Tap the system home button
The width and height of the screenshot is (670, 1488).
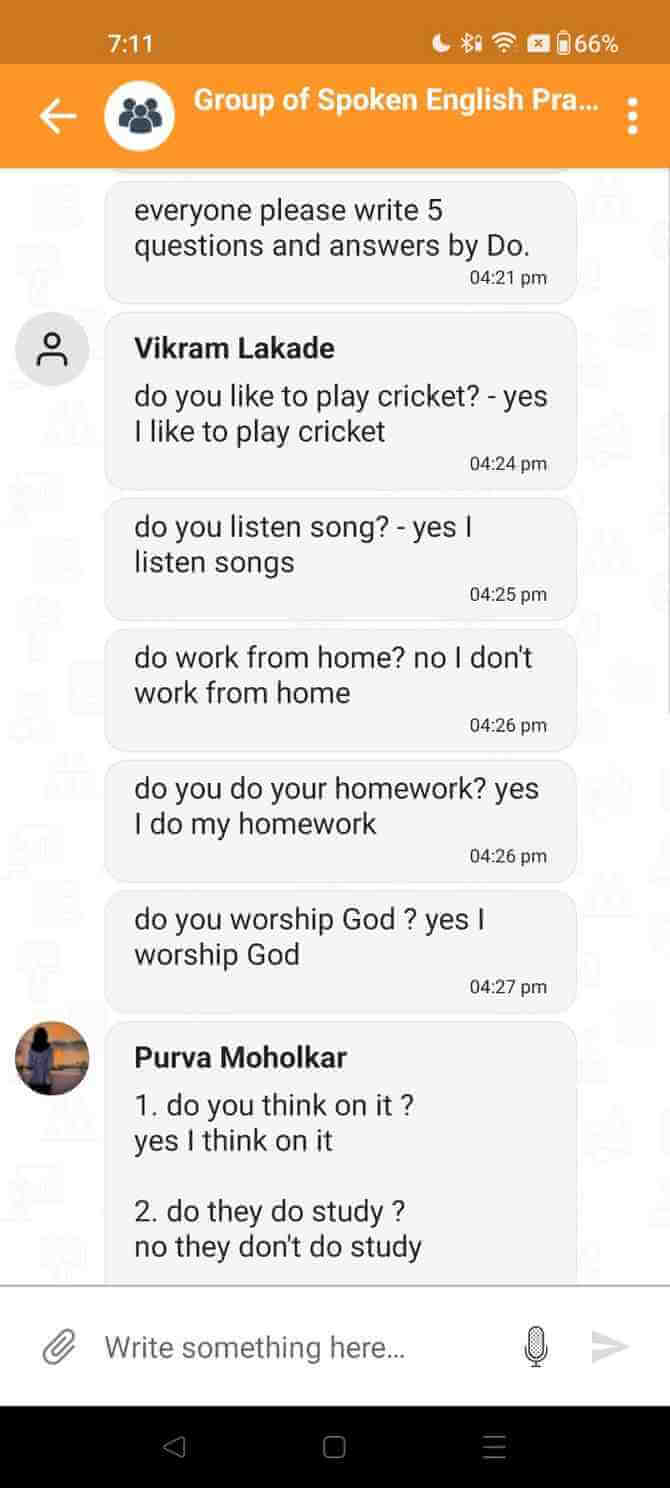tap(334, 1446)
